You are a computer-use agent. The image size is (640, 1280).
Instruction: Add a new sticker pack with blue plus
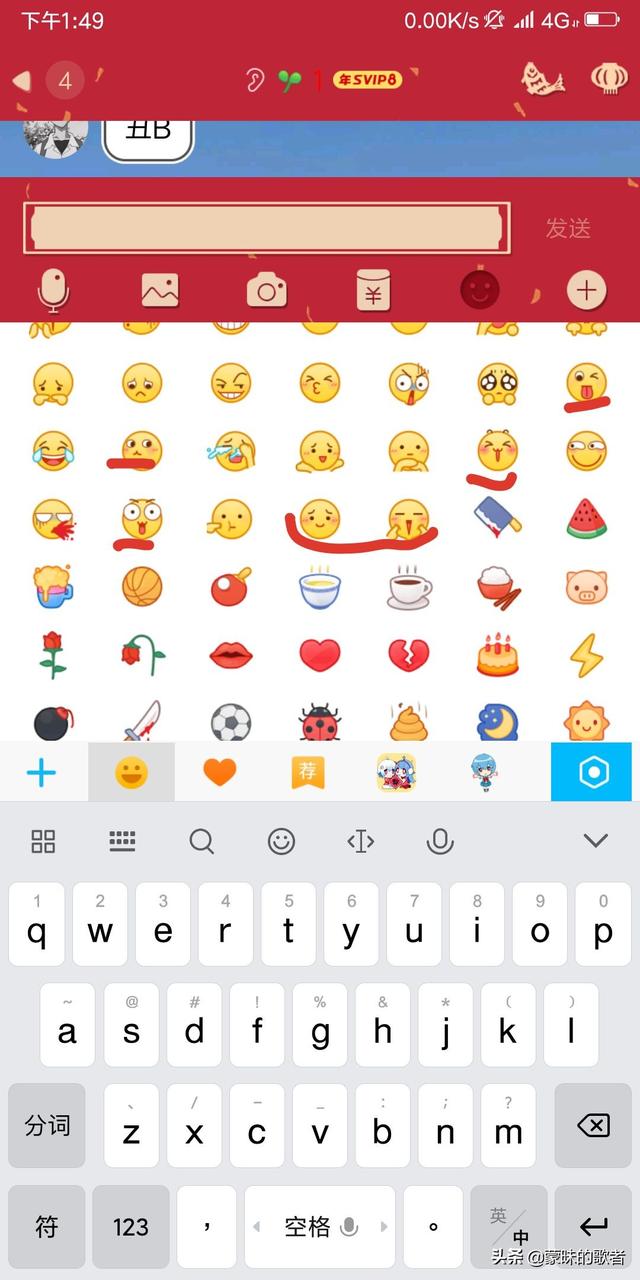(x=41, y=772)
